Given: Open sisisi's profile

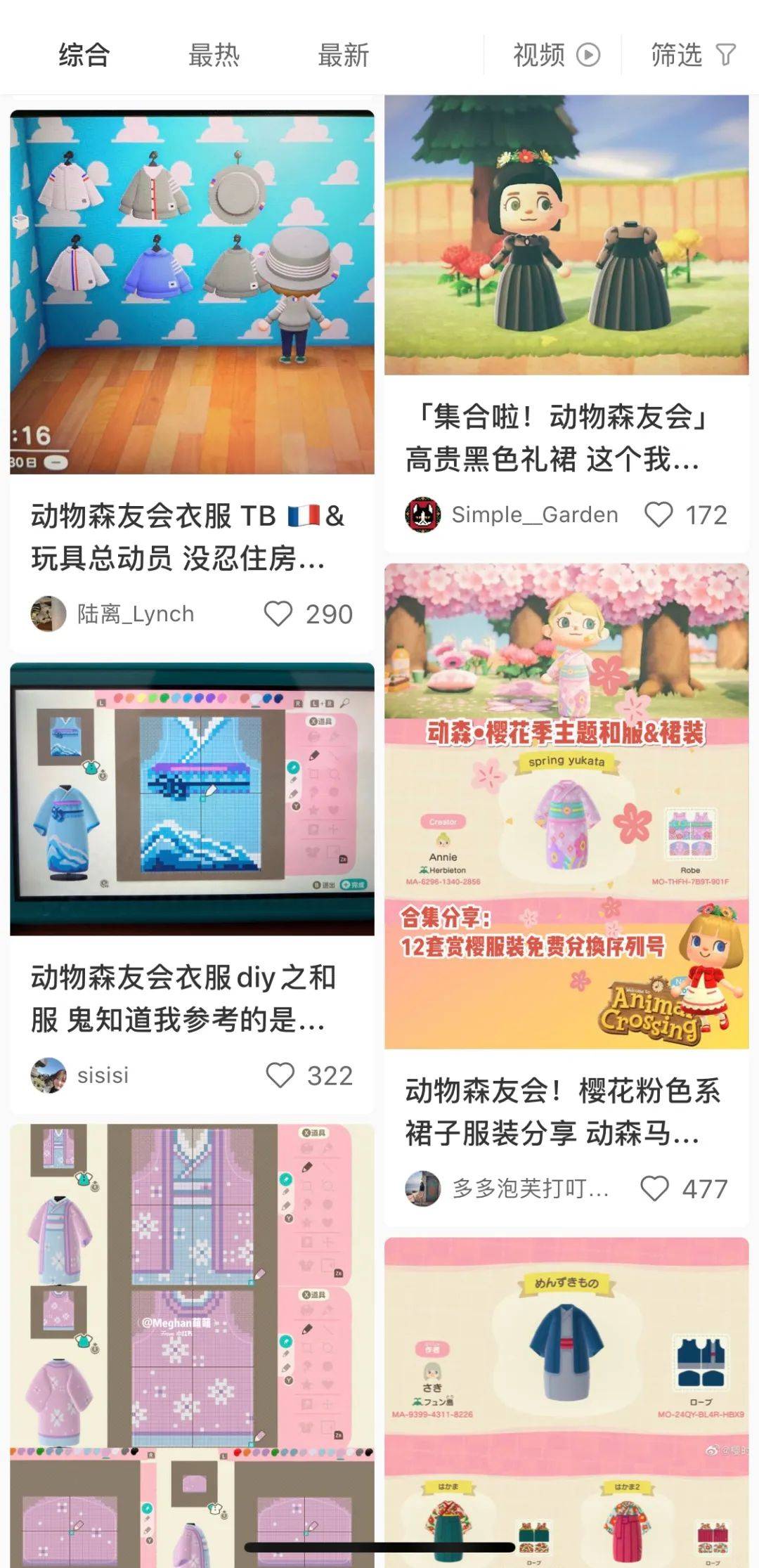Looking at the screenshot, I should click(x=48, y=1075).
